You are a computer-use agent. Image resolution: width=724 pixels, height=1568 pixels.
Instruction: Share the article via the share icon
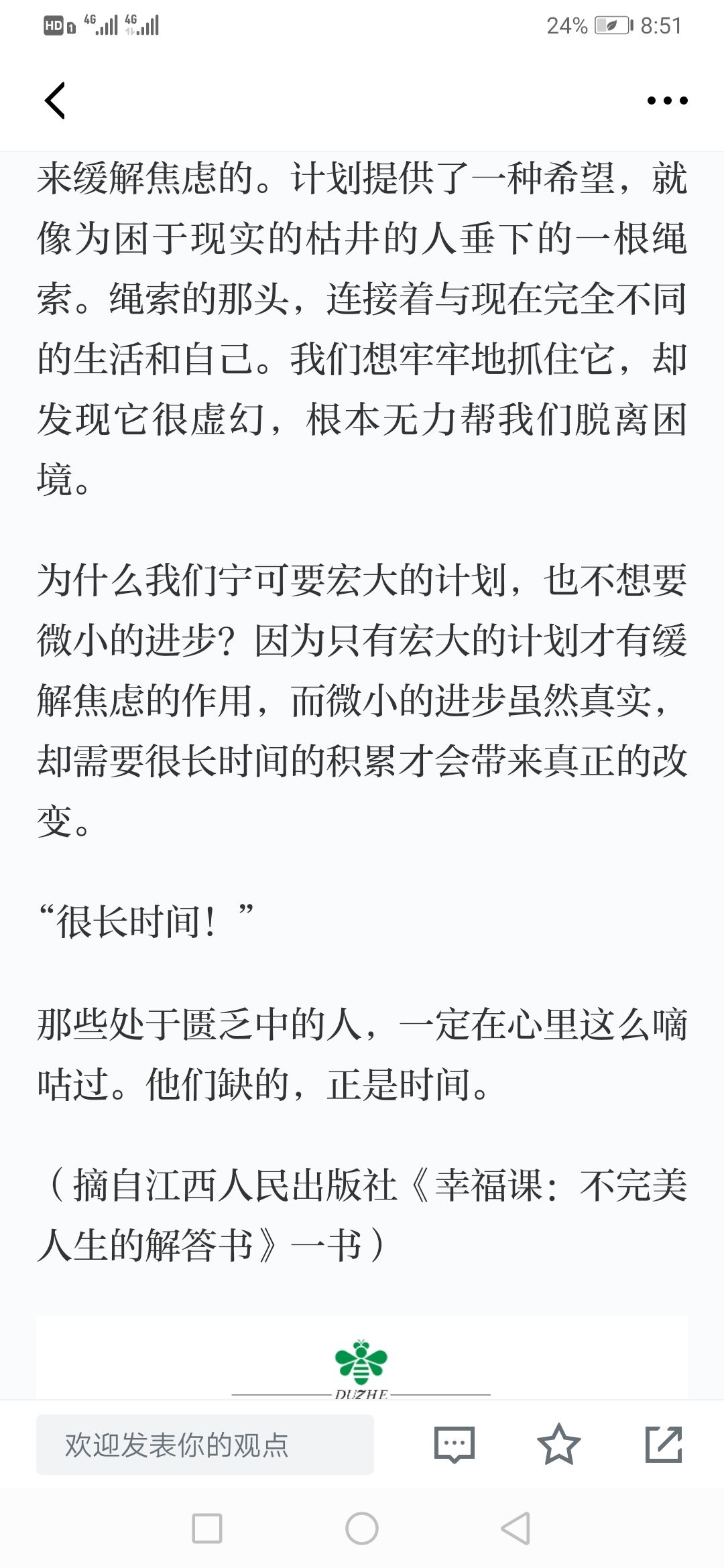[x=664, y=1444]
